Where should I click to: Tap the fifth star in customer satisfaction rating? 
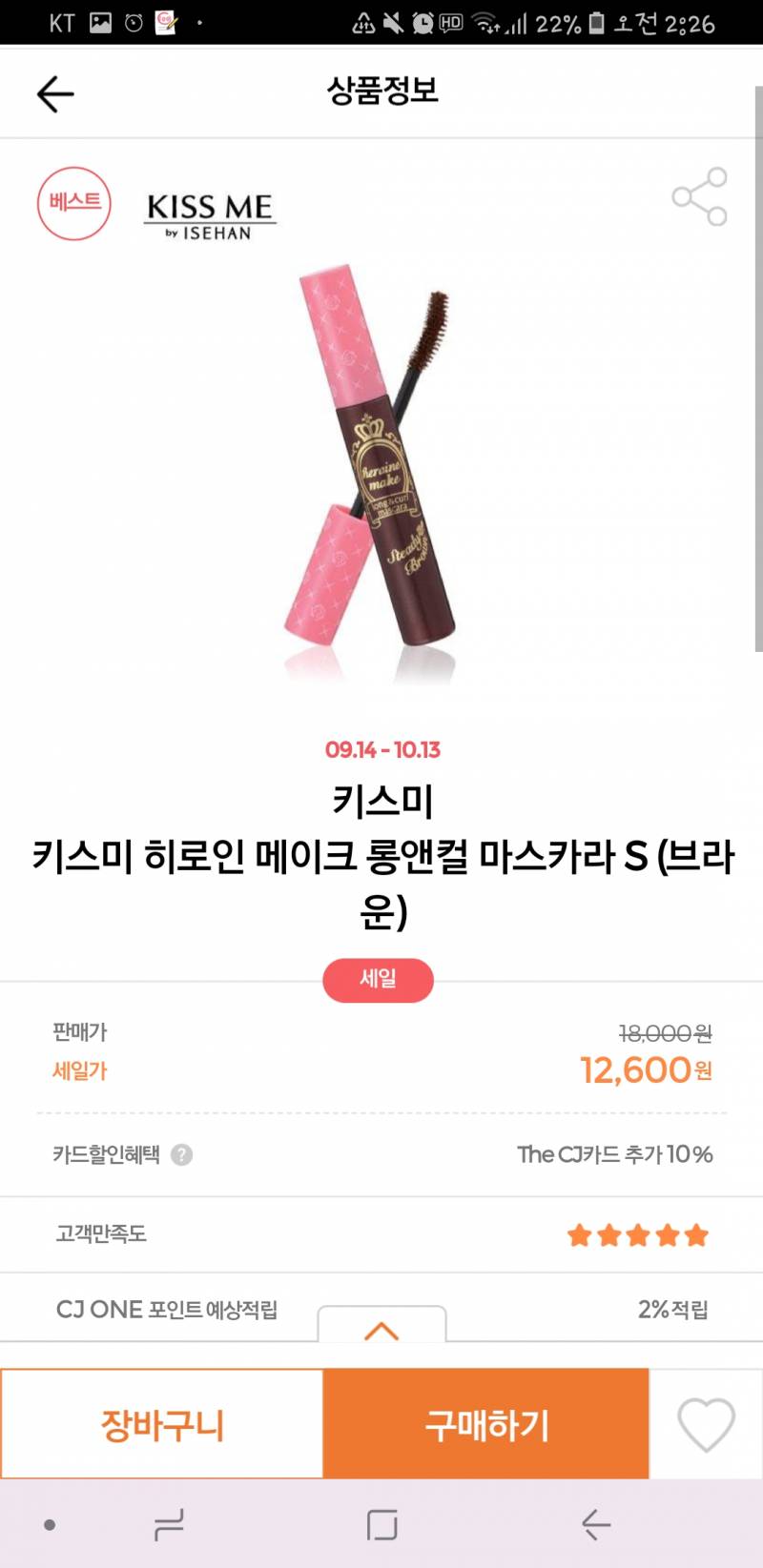[x=698, y=1233]
